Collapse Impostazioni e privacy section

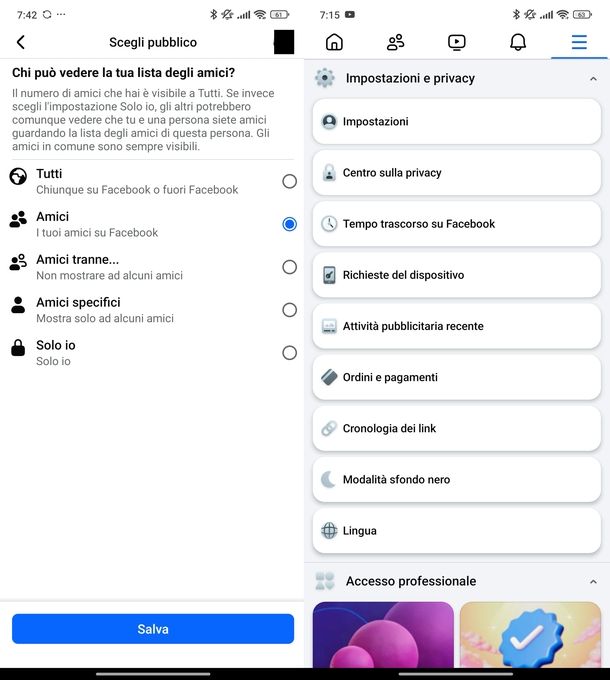tap(593, 78)
